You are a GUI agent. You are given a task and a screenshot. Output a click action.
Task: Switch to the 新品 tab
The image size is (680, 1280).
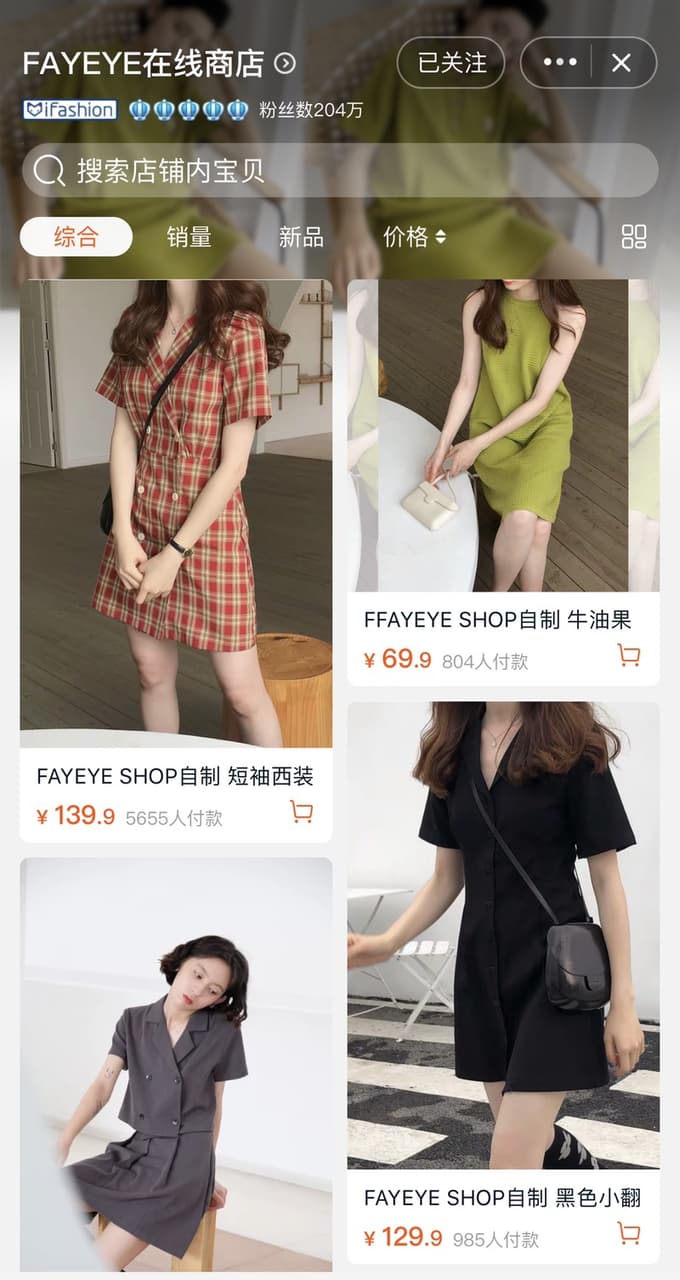[x=301, y=237]
